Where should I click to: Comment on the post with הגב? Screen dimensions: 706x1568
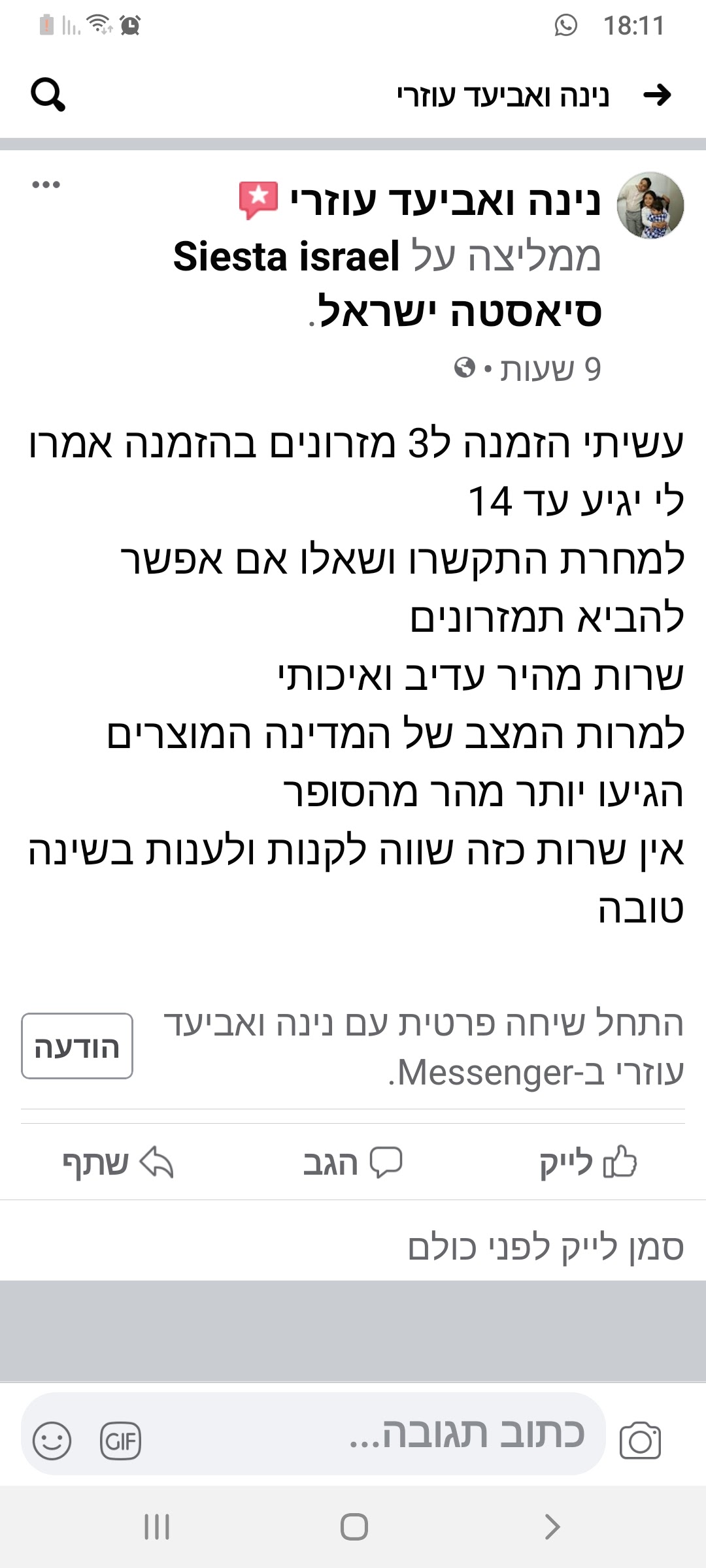tap(352, 1163)
